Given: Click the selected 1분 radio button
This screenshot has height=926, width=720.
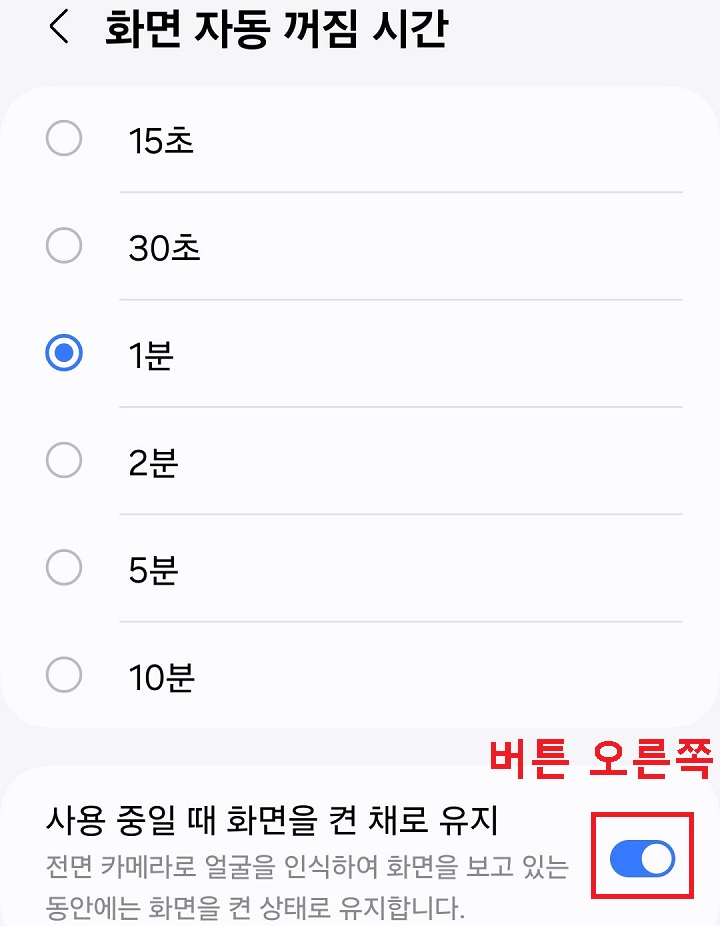Looking at the screenshot, I should click(x=64, y=353).
